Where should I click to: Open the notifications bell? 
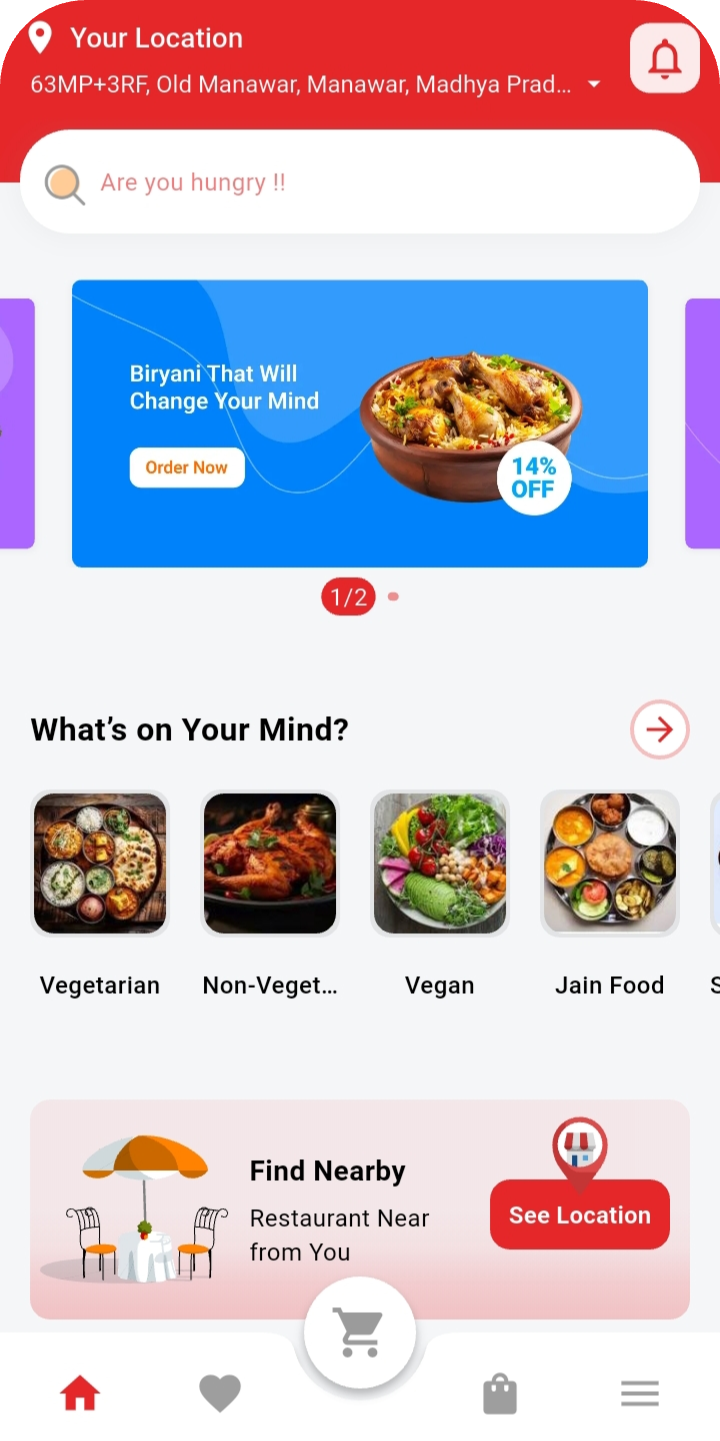[x=664, y=59]
